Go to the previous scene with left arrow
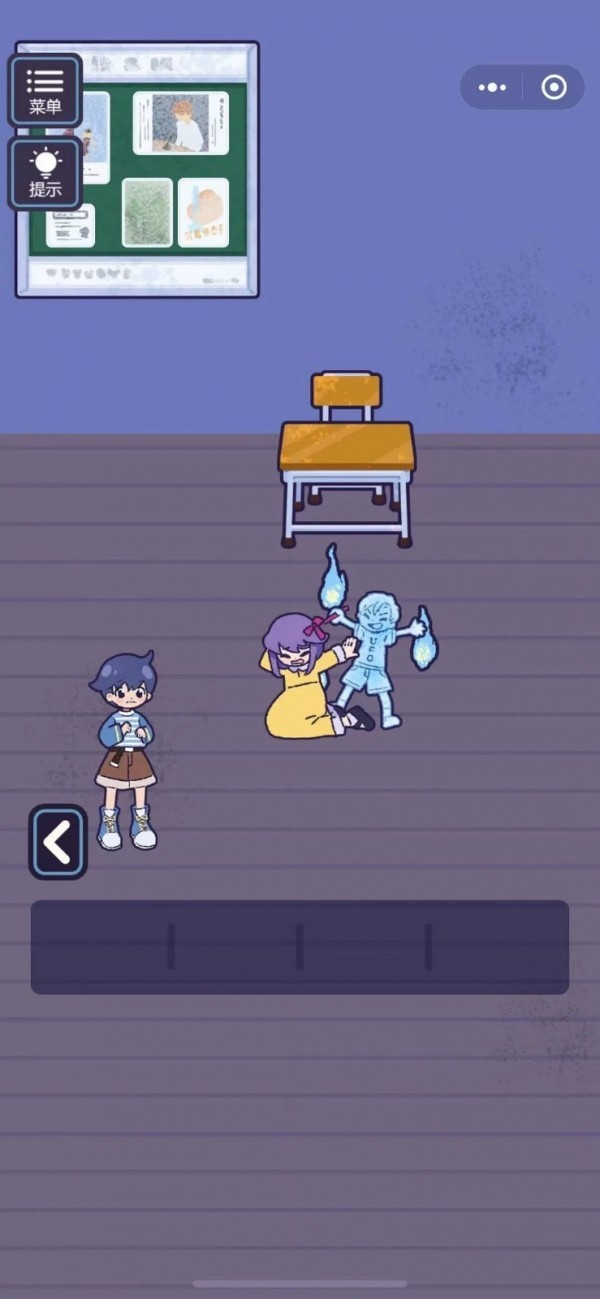The height and width of the screenshot is (1299, 600). tap(57, 842)
